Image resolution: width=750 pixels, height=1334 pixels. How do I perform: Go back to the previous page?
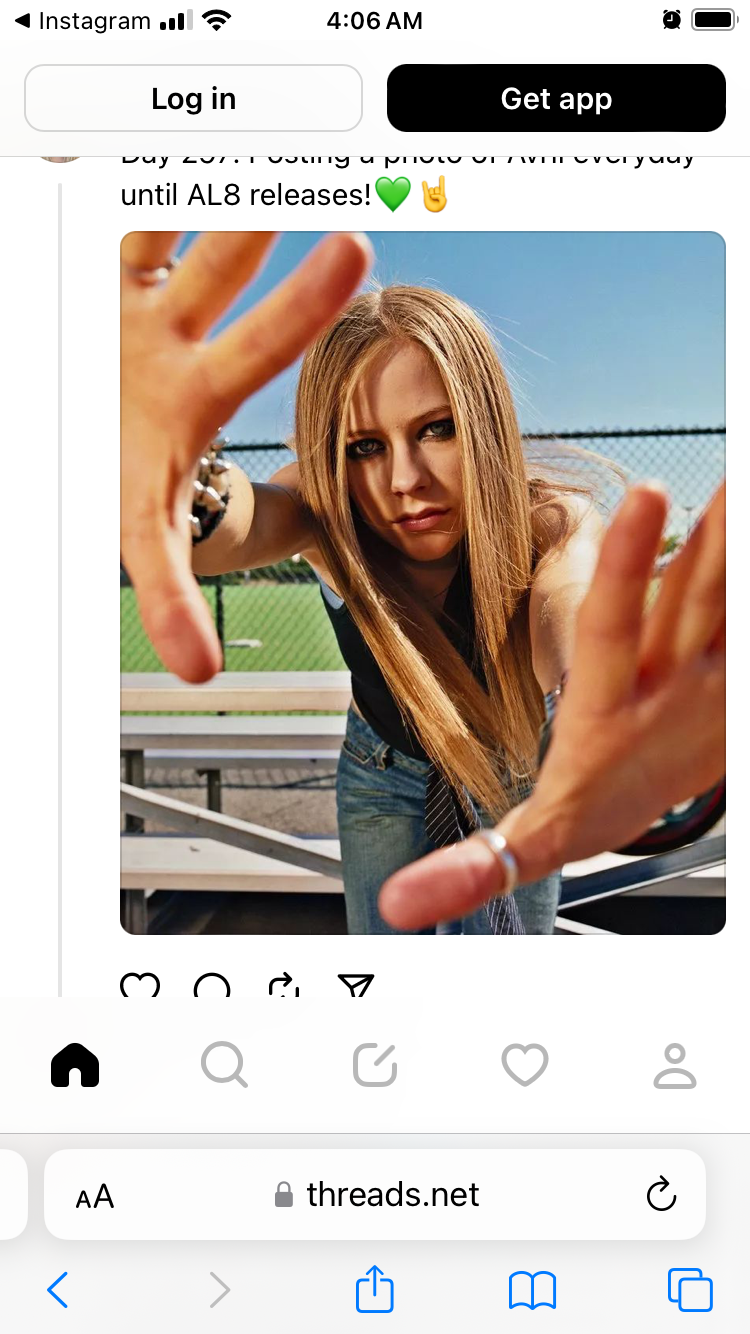(x=58, y=1290)
